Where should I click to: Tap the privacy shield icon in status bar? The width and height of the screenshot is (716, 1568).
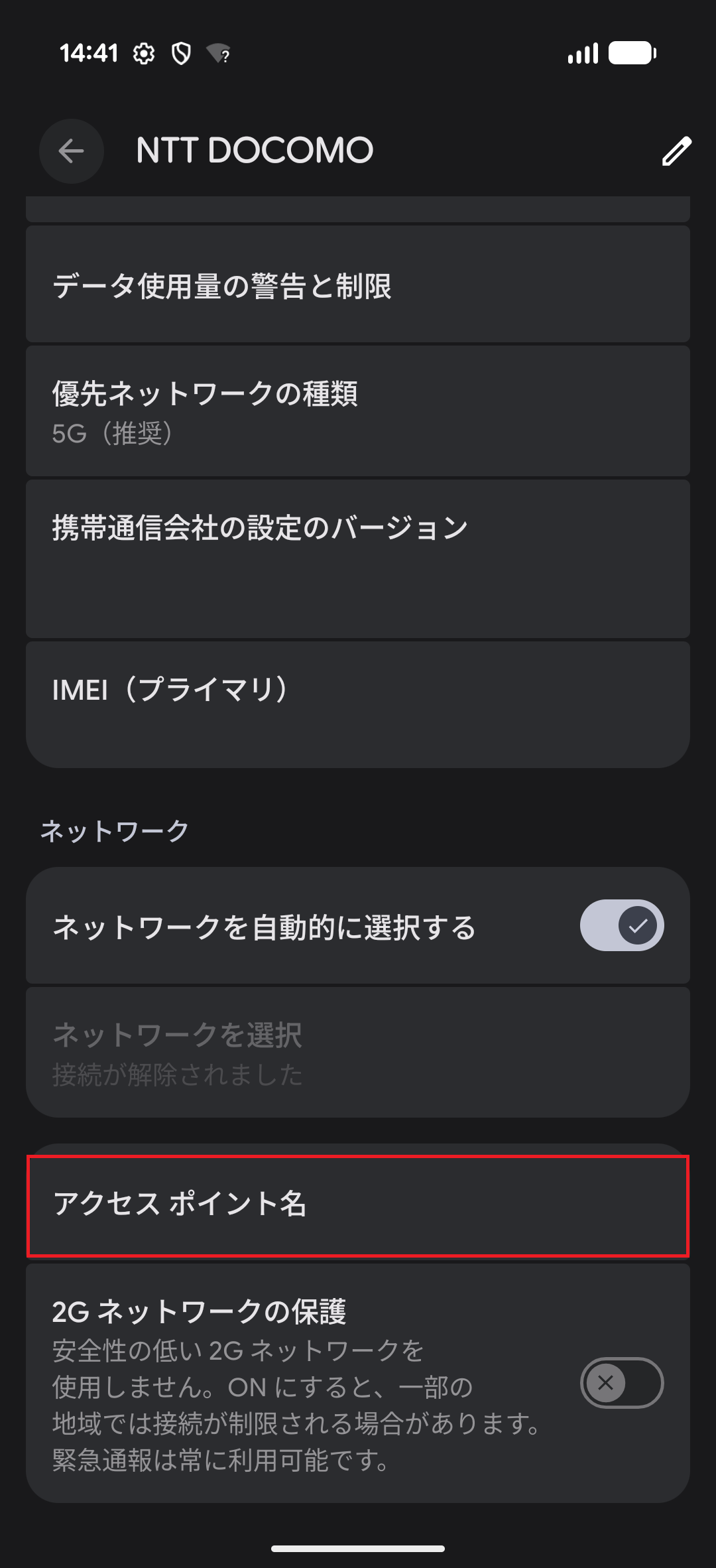[180, 54]
